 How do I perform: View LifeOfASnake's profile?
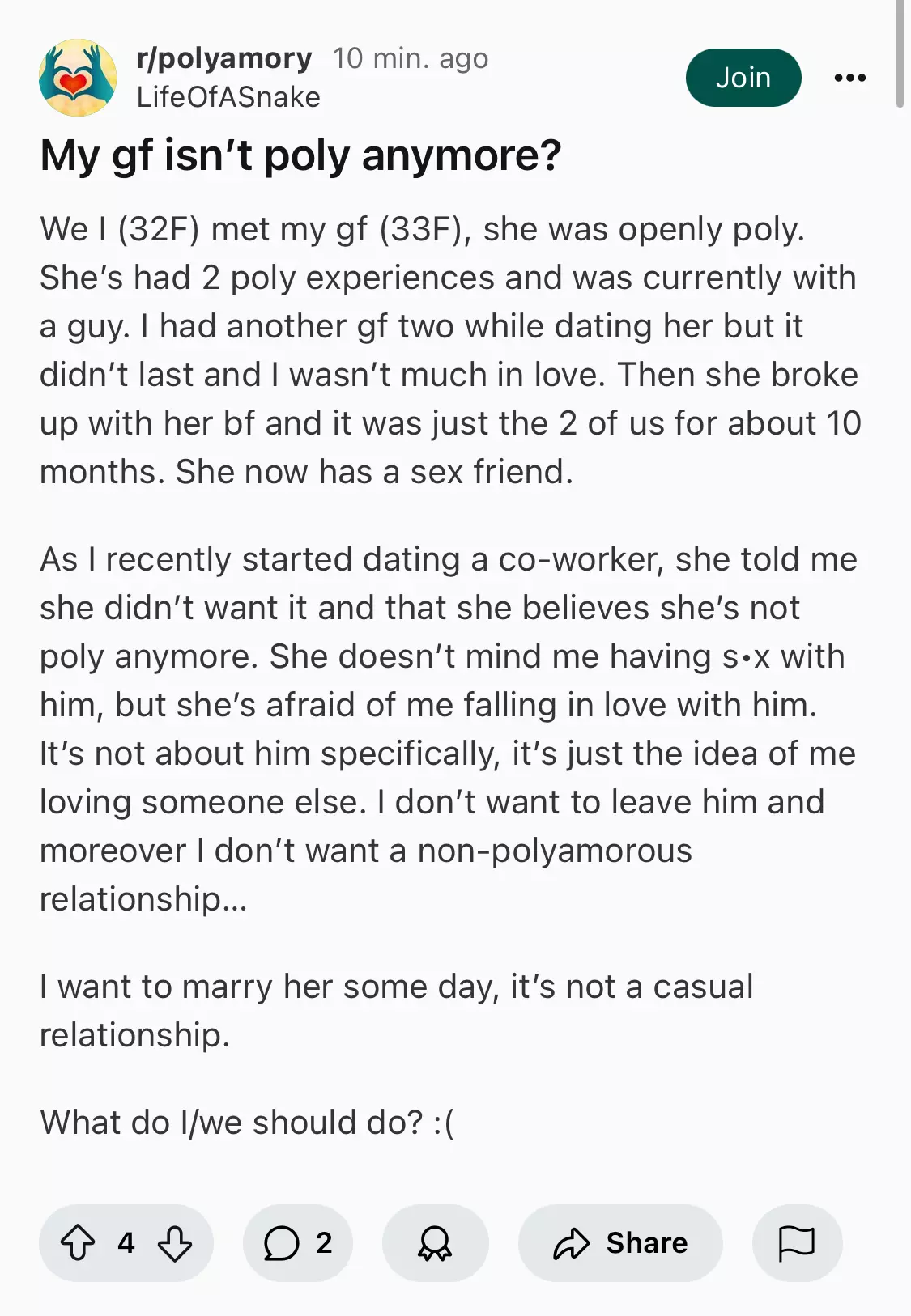[x=228, y=97]
